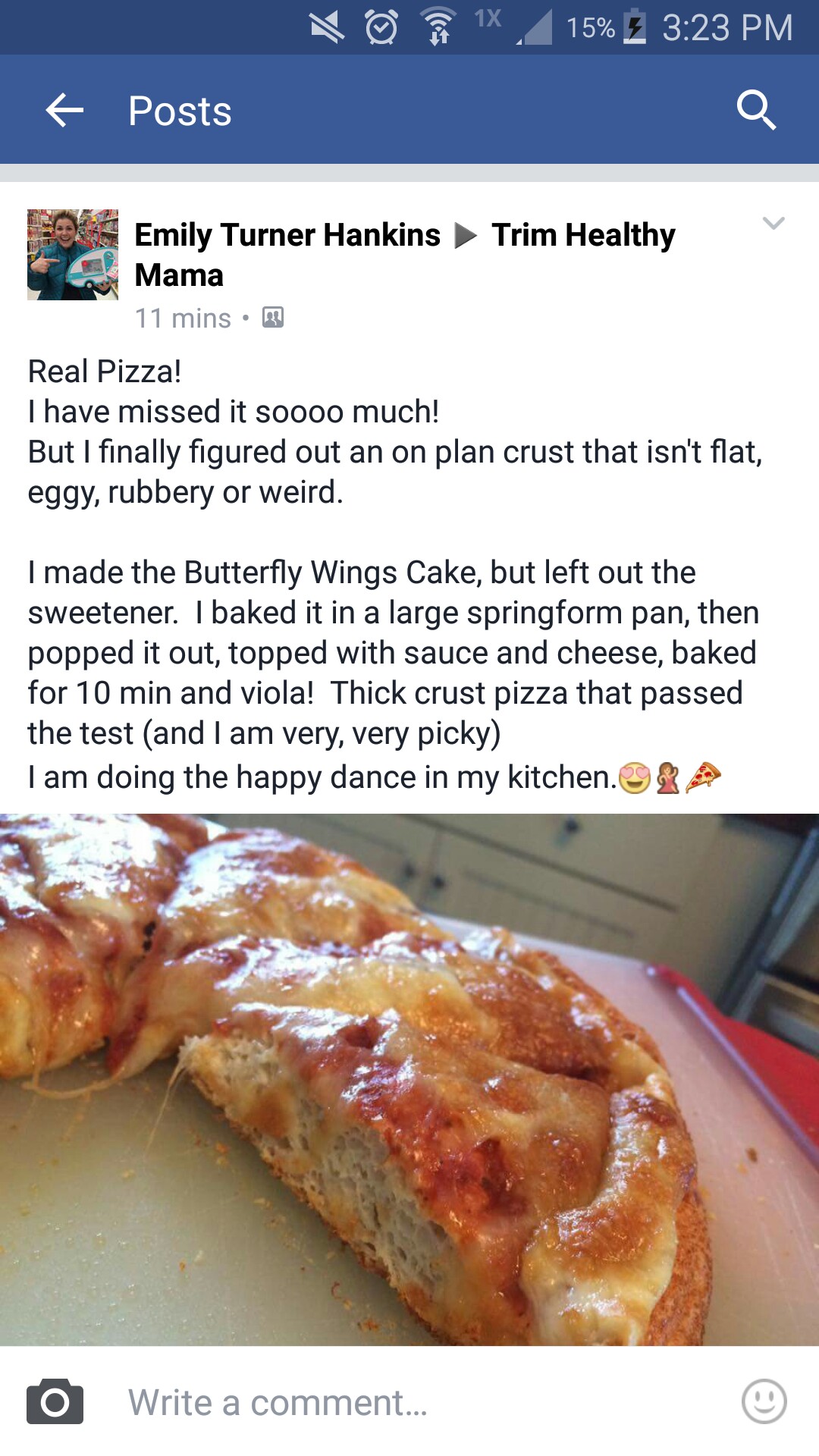The width and height of the screenshot is (819, 1456).
Task: Open the Trim Healthy Mama group
Action: tap(582, 235)
